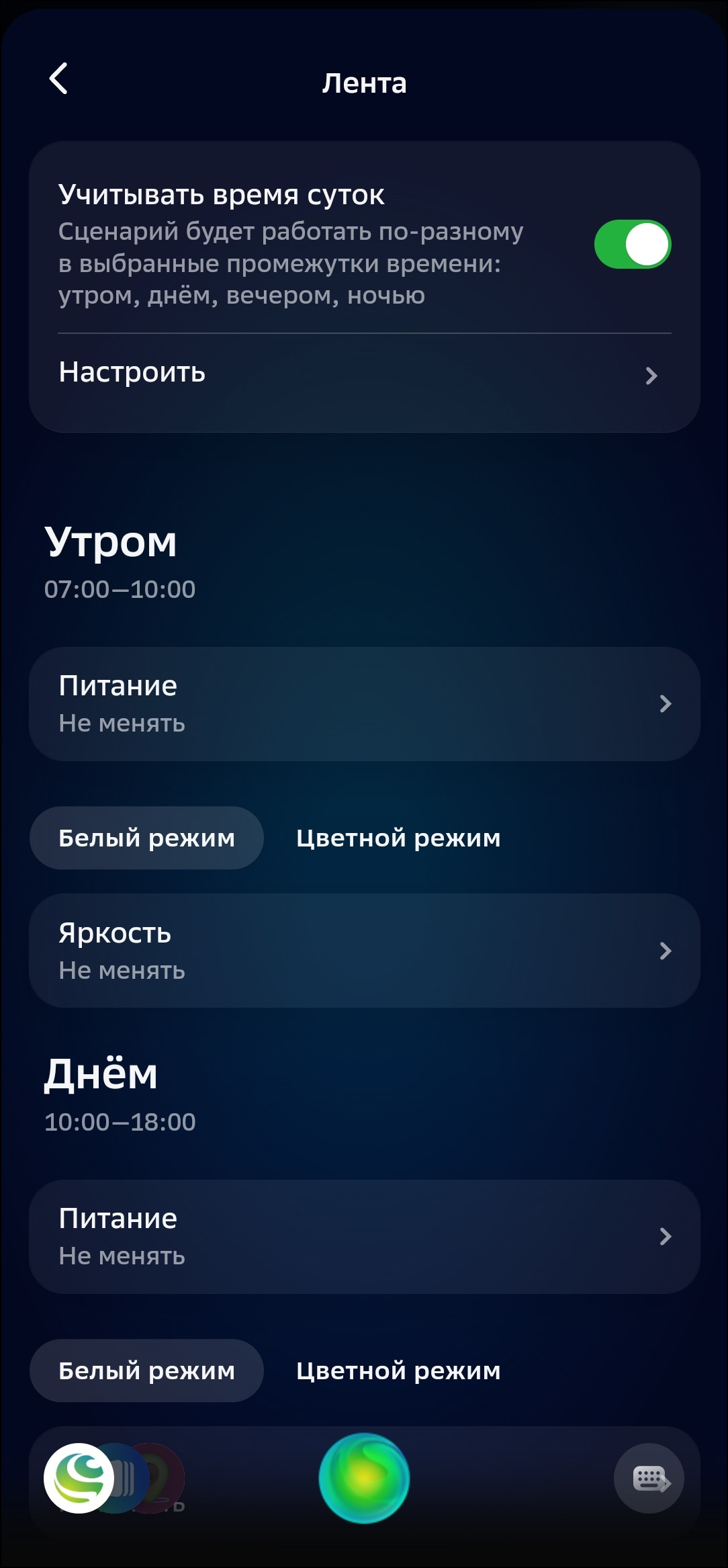The width and height of the screenshot is (728, 1568).
Task: Open the keyboard input button
Action: tap(649, 1478)
